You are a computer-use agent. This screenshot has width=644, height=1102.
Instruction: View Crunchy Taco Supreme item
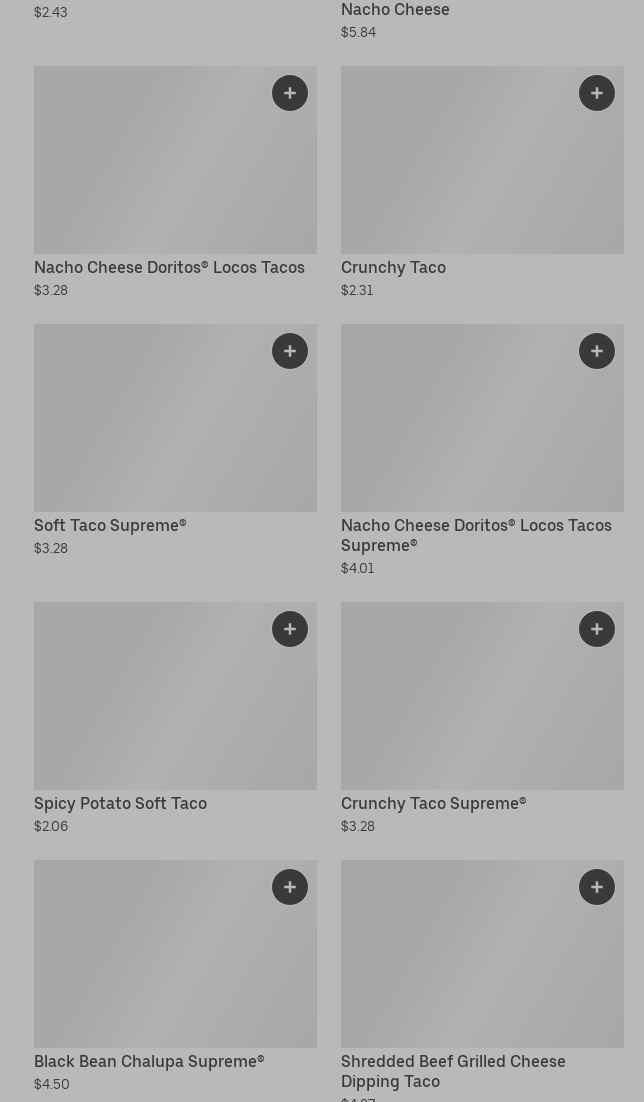(x=433, y=804)
